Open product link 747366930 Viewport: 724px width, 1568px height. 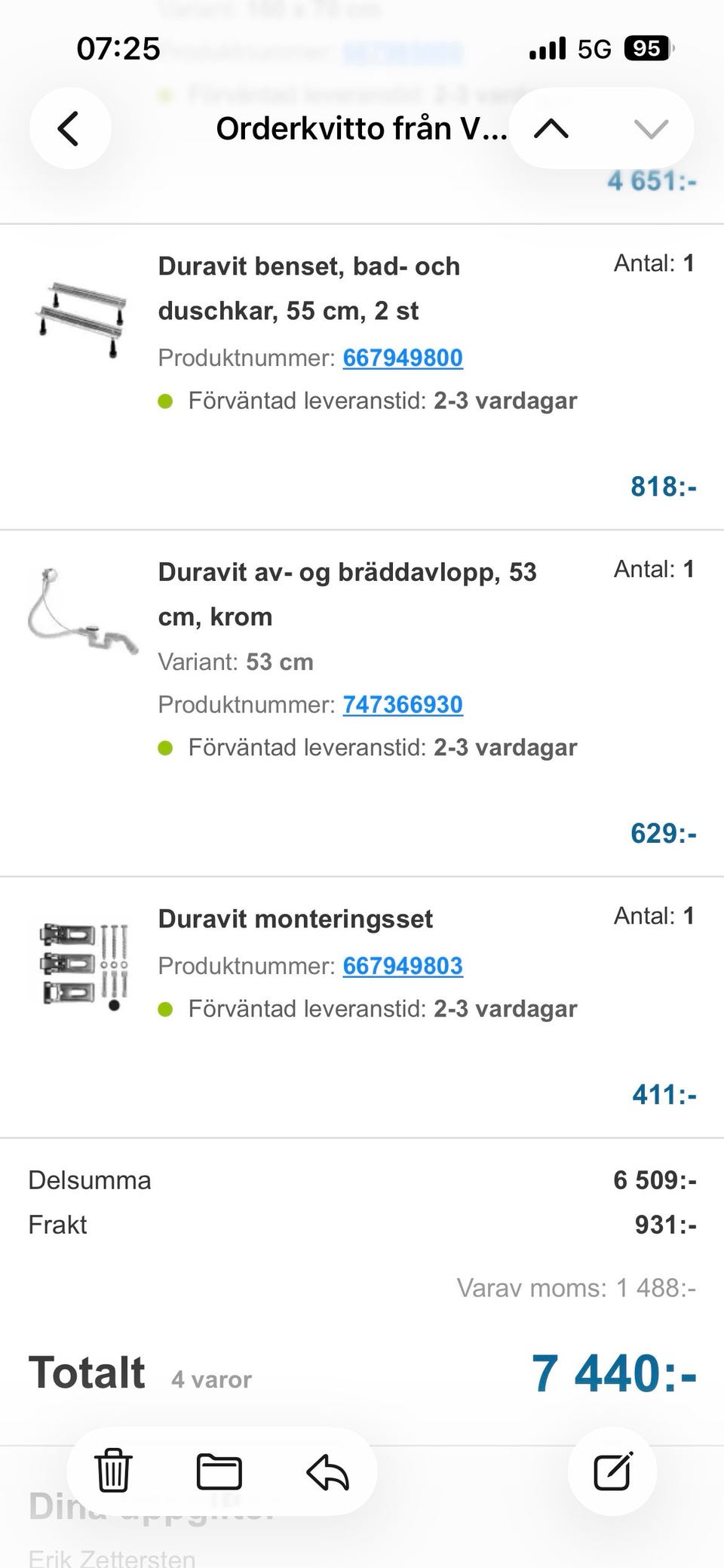403,704
